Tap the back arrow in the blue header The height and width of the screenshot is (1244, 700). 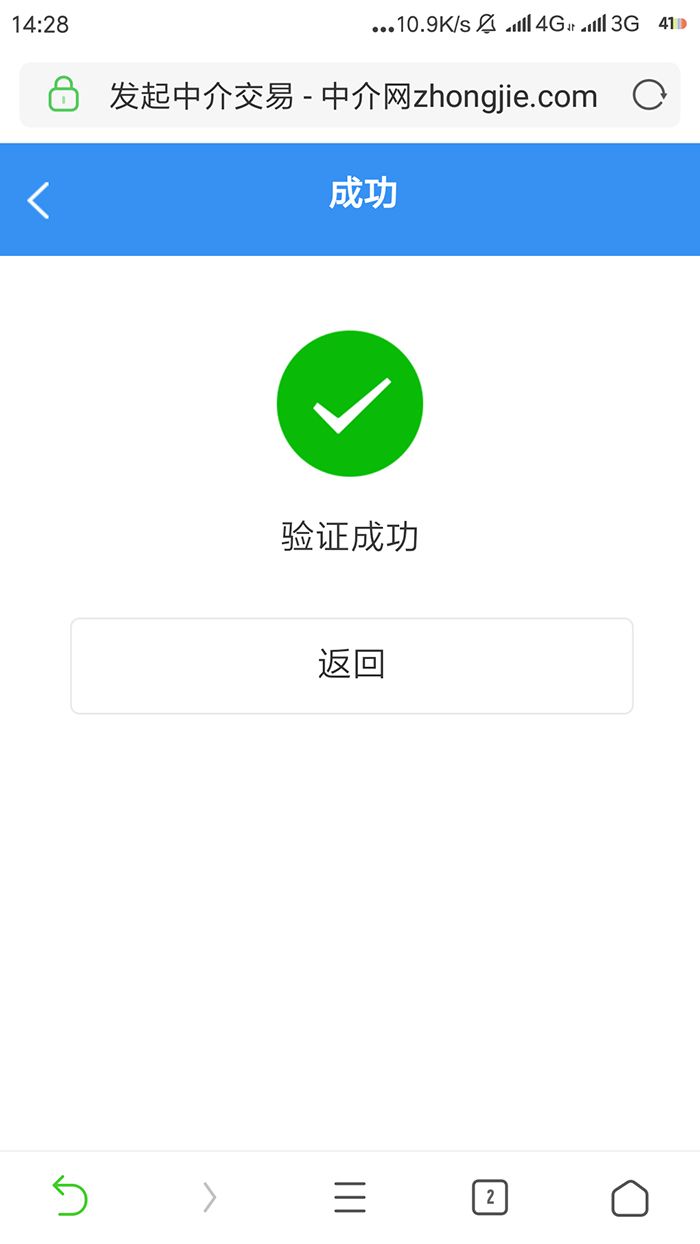point(38,200)
